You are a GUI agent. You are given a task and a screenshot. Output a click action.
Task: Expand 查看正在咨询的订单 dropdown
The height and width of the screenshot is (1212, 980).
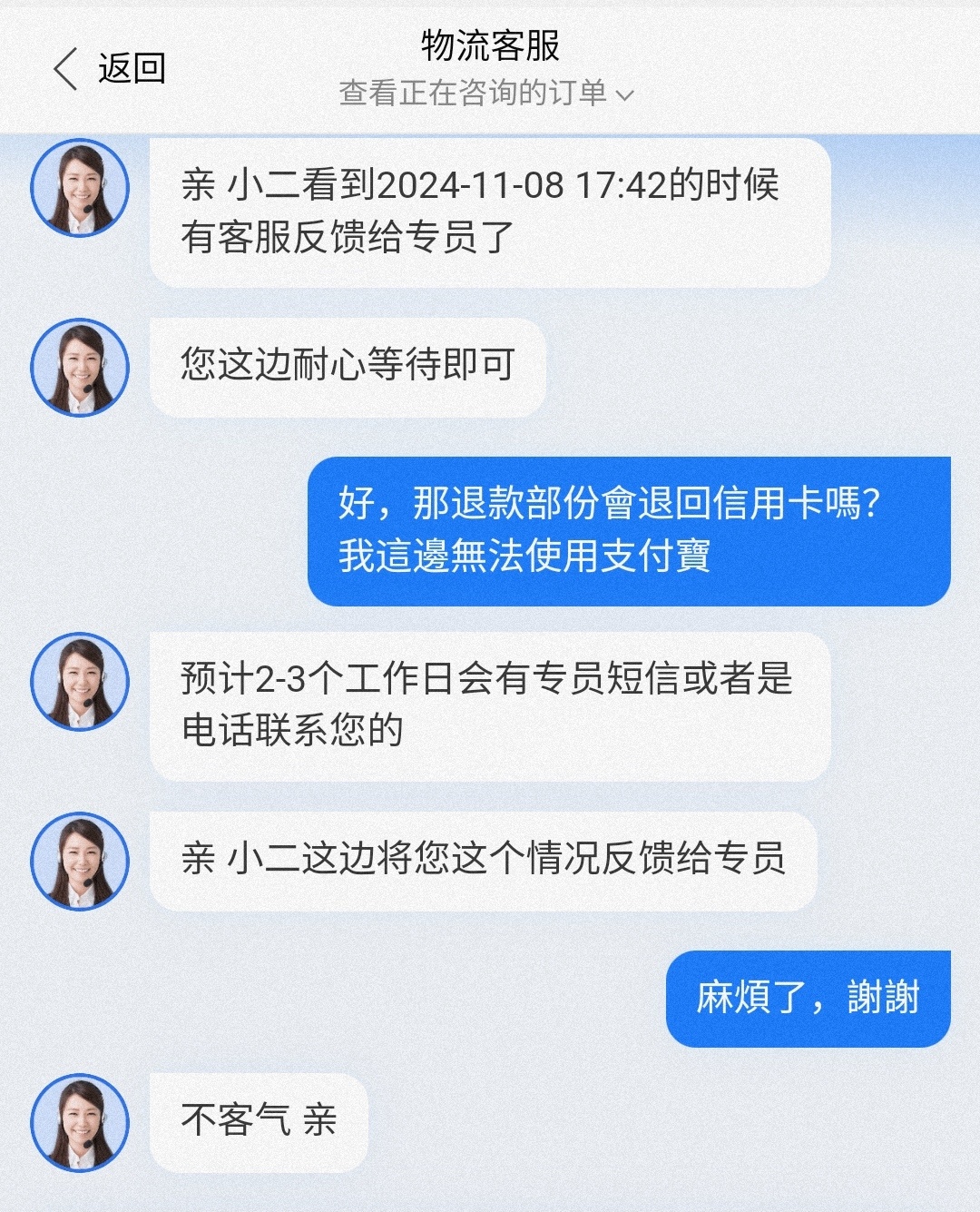click(x=486, y=94)
